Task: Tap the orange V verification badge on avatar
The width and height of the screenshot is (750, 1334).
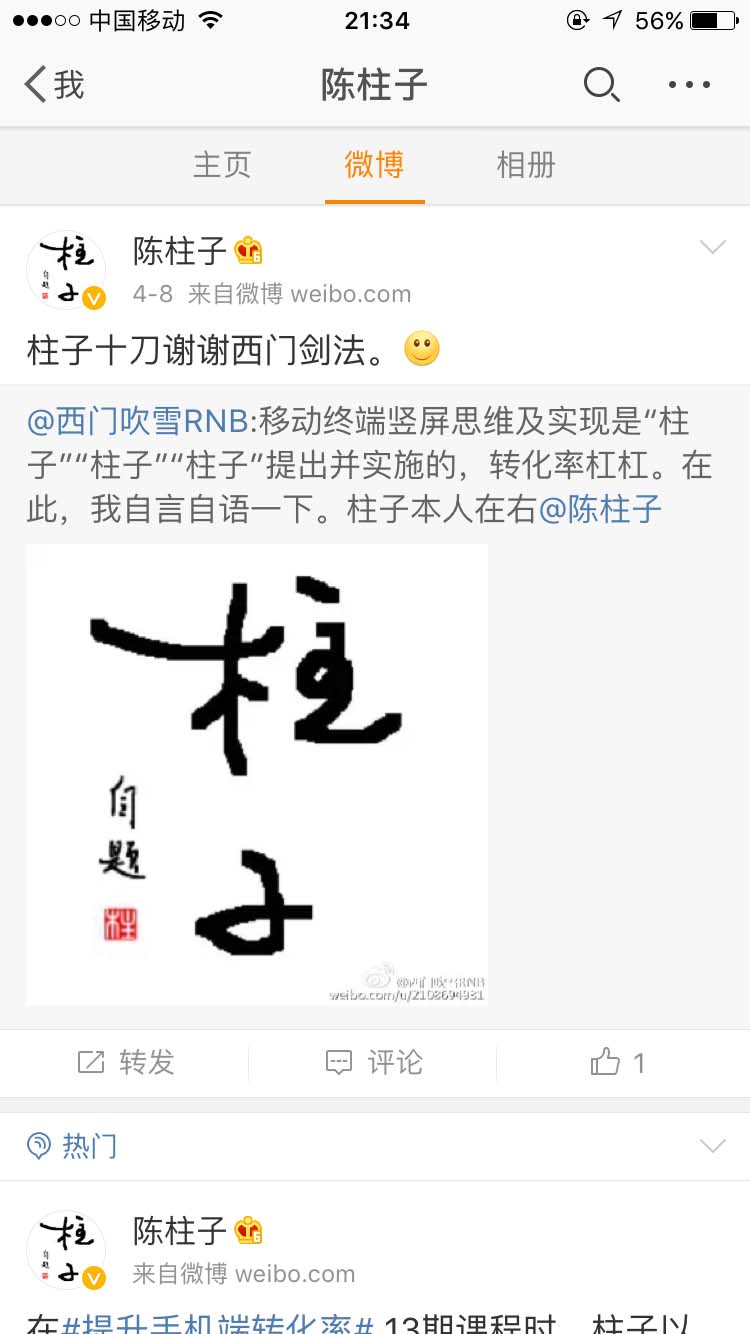Action: point(96,297)
